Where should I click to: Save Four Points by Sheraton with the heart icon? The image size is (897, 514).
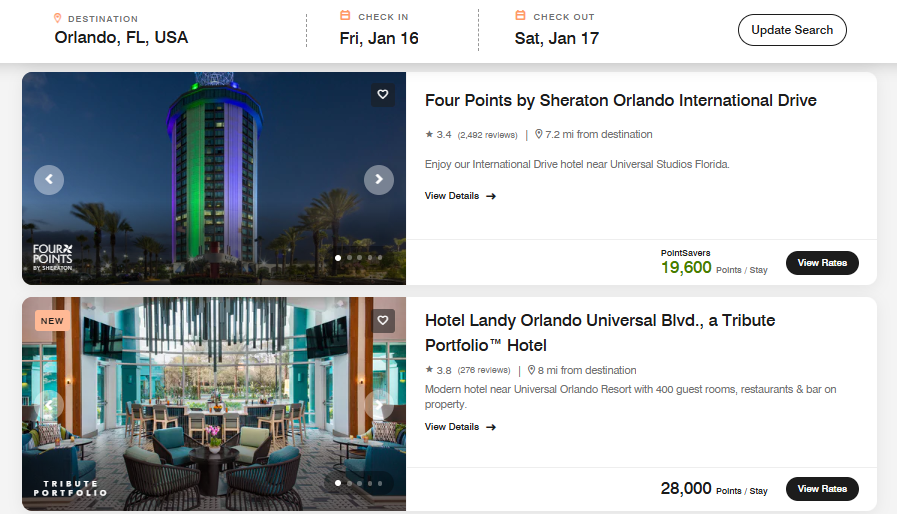point(382,95)
